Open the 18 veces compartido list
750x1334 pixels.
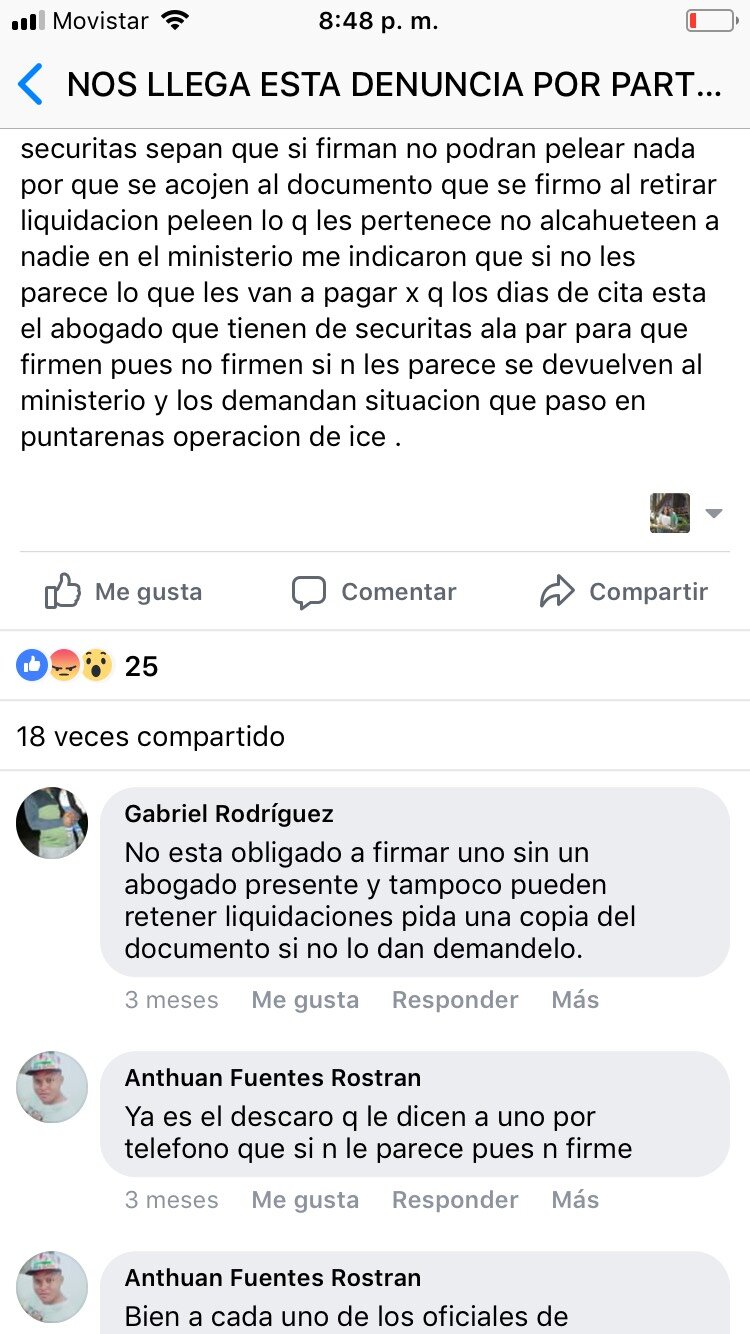point(151,737)
